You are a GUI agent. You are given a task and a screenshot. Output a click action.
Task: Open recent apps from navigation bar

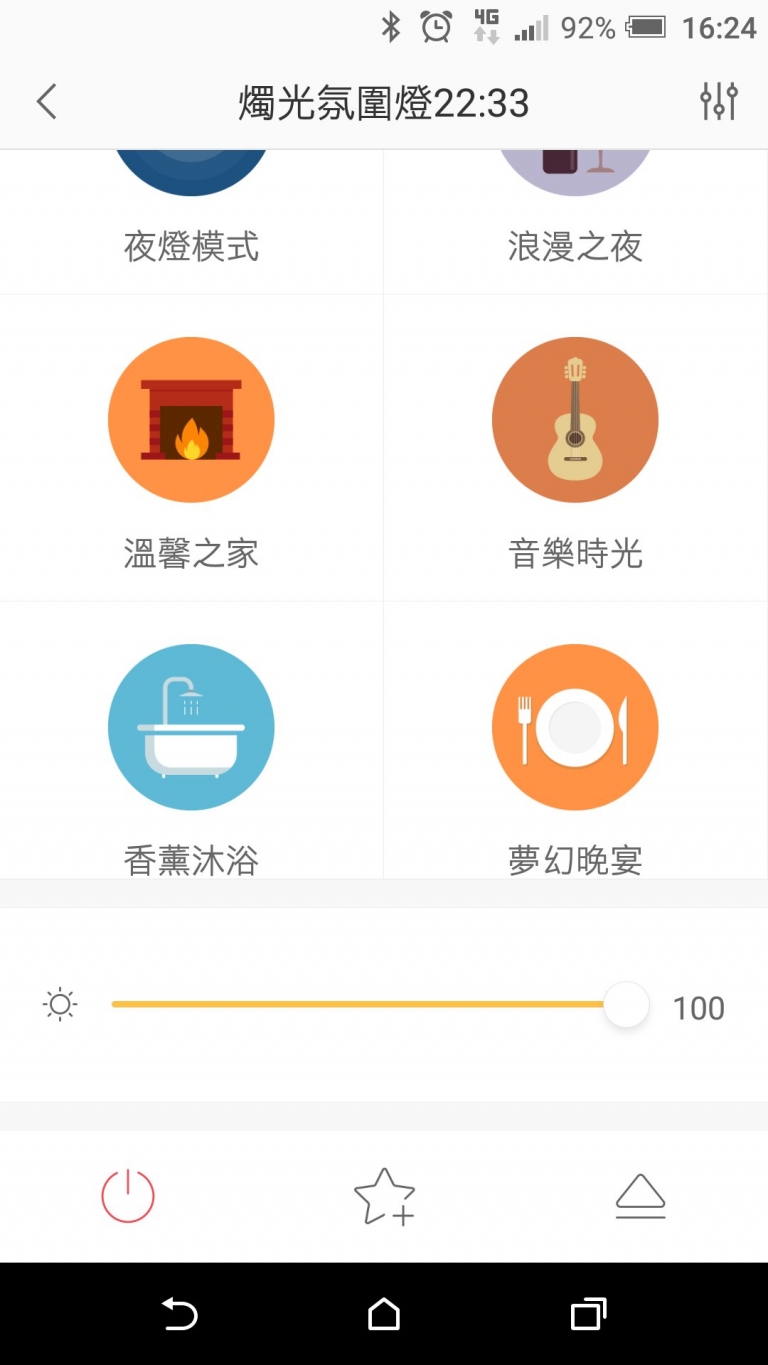click(588, 1314)
